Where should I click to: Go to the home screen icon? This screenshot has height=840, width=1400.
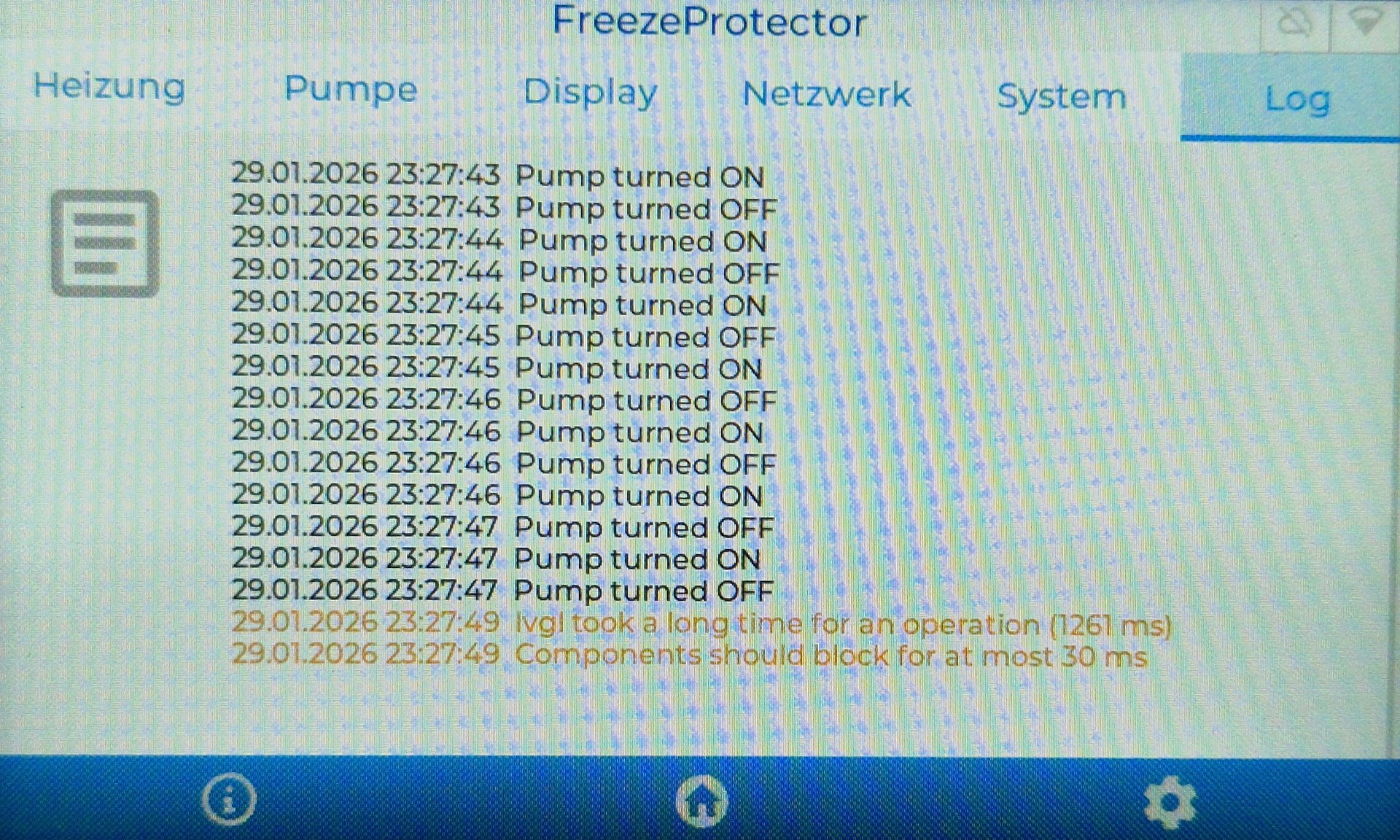coord(701,802)
